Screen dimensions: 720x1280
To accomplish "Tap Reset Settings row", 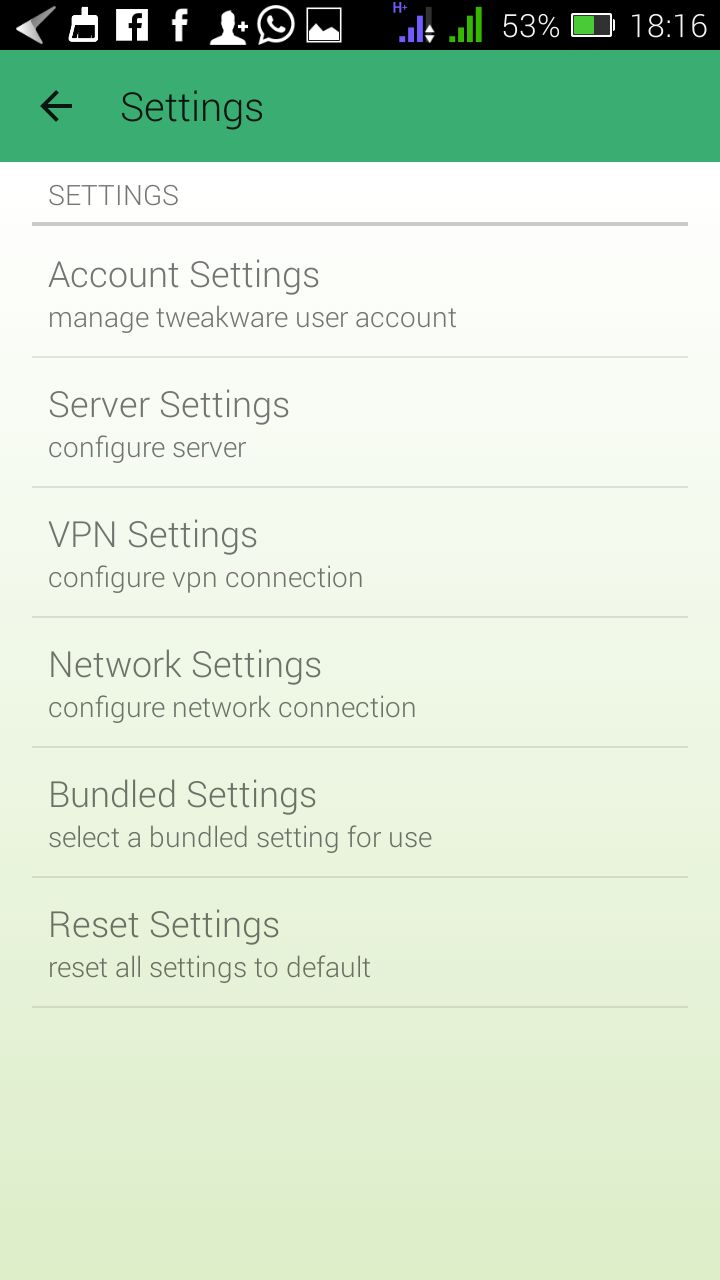I will coord(359,943).
